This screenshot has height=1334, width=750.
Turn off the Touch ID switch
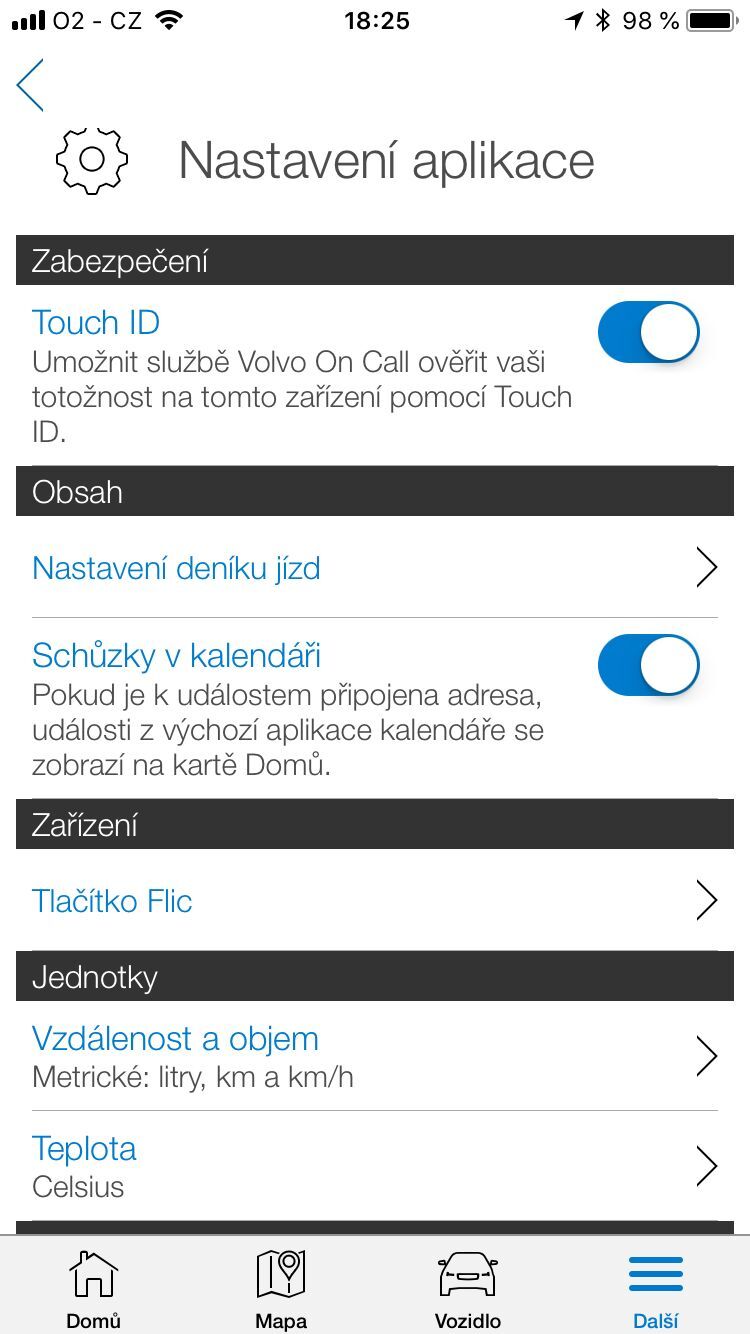click(x=648, y=332)
